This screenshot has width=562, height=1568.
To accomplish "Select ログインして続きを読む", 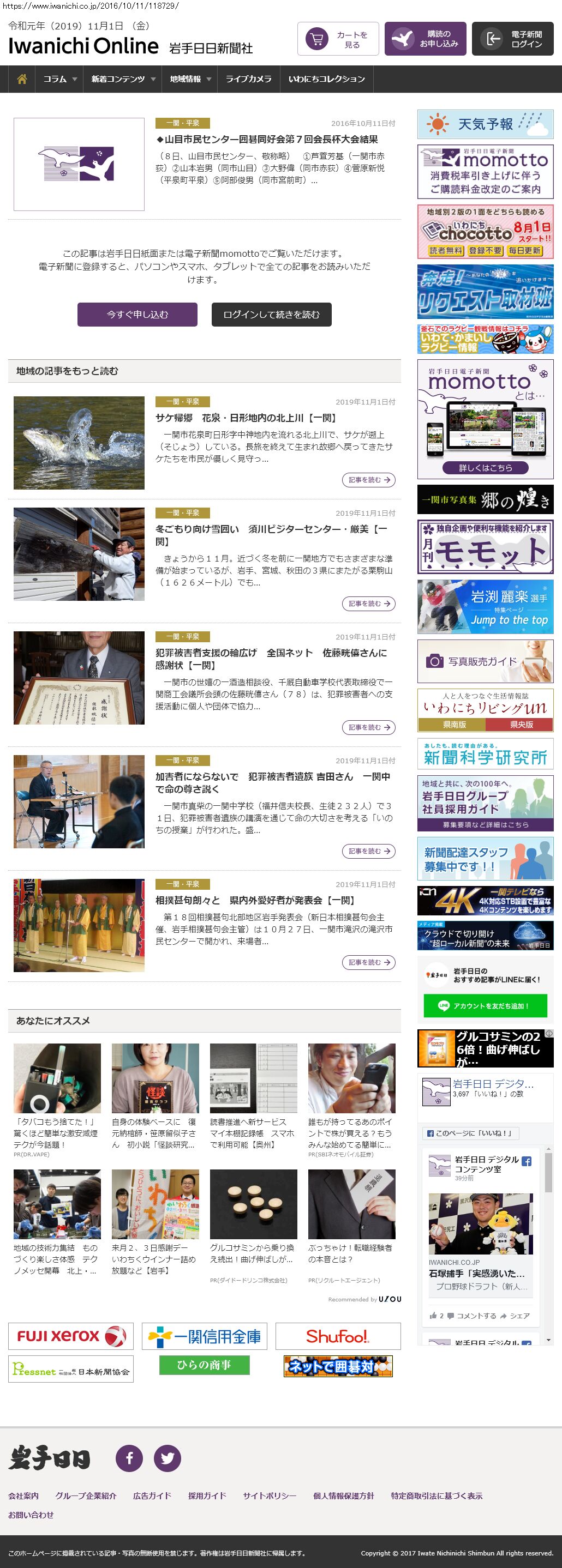I will [x=271, y=315].
